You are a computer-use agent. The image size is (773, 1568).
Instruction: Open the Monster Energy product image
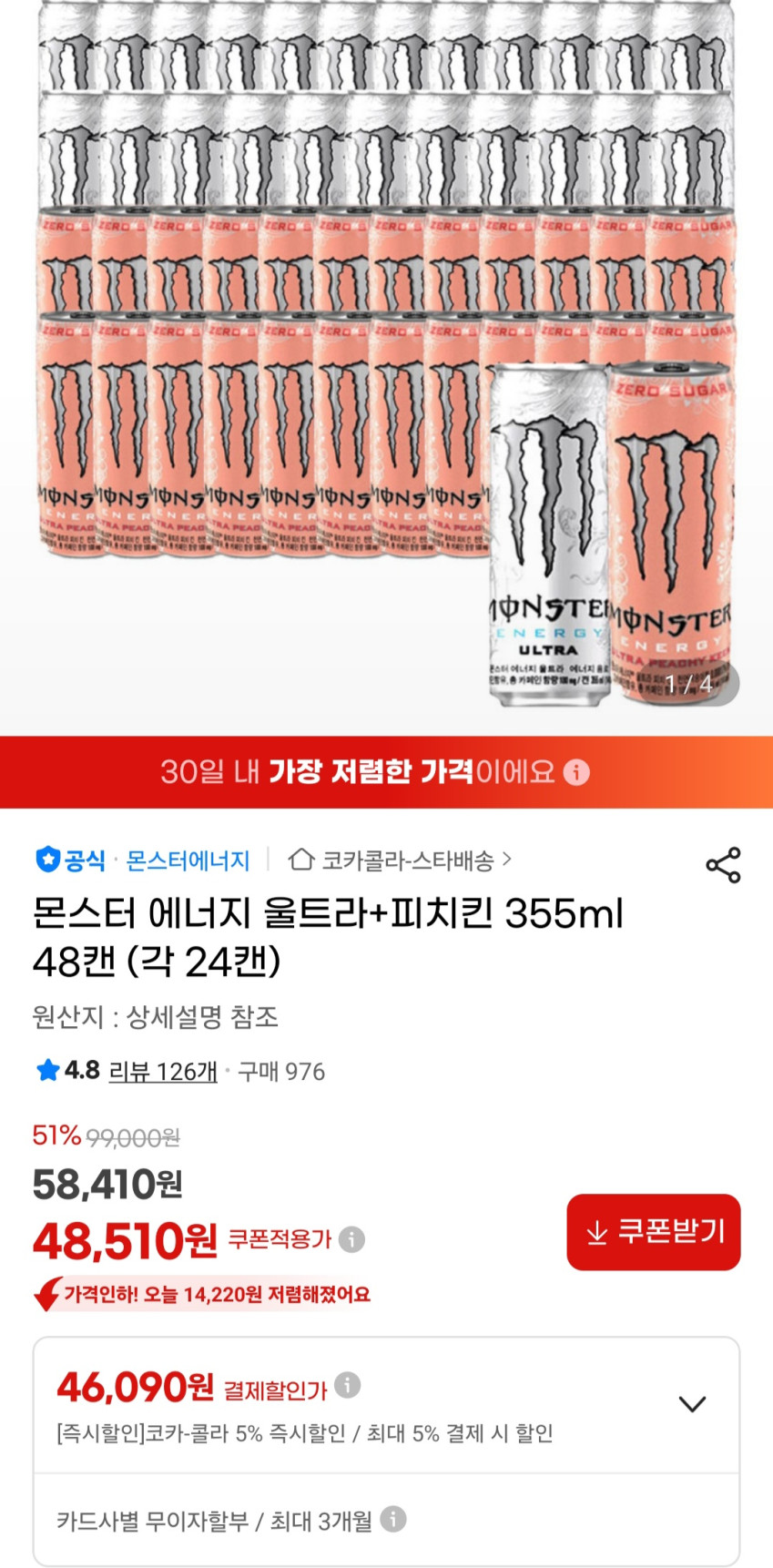386,364
